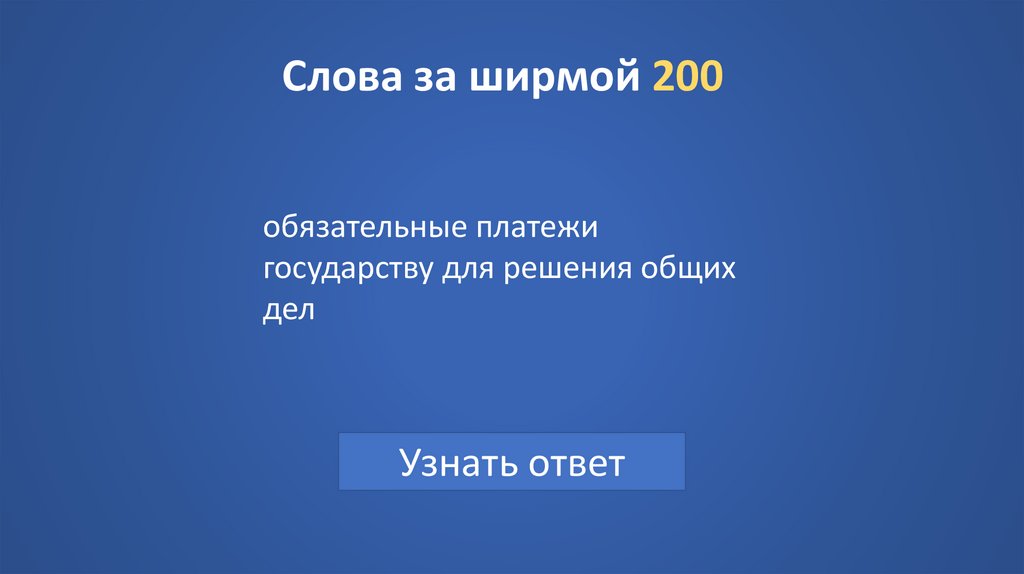The width and height of the screenshot is (1024, 574).
Task: Tap the "Узнать ответ" button
Action: point(512,462)
